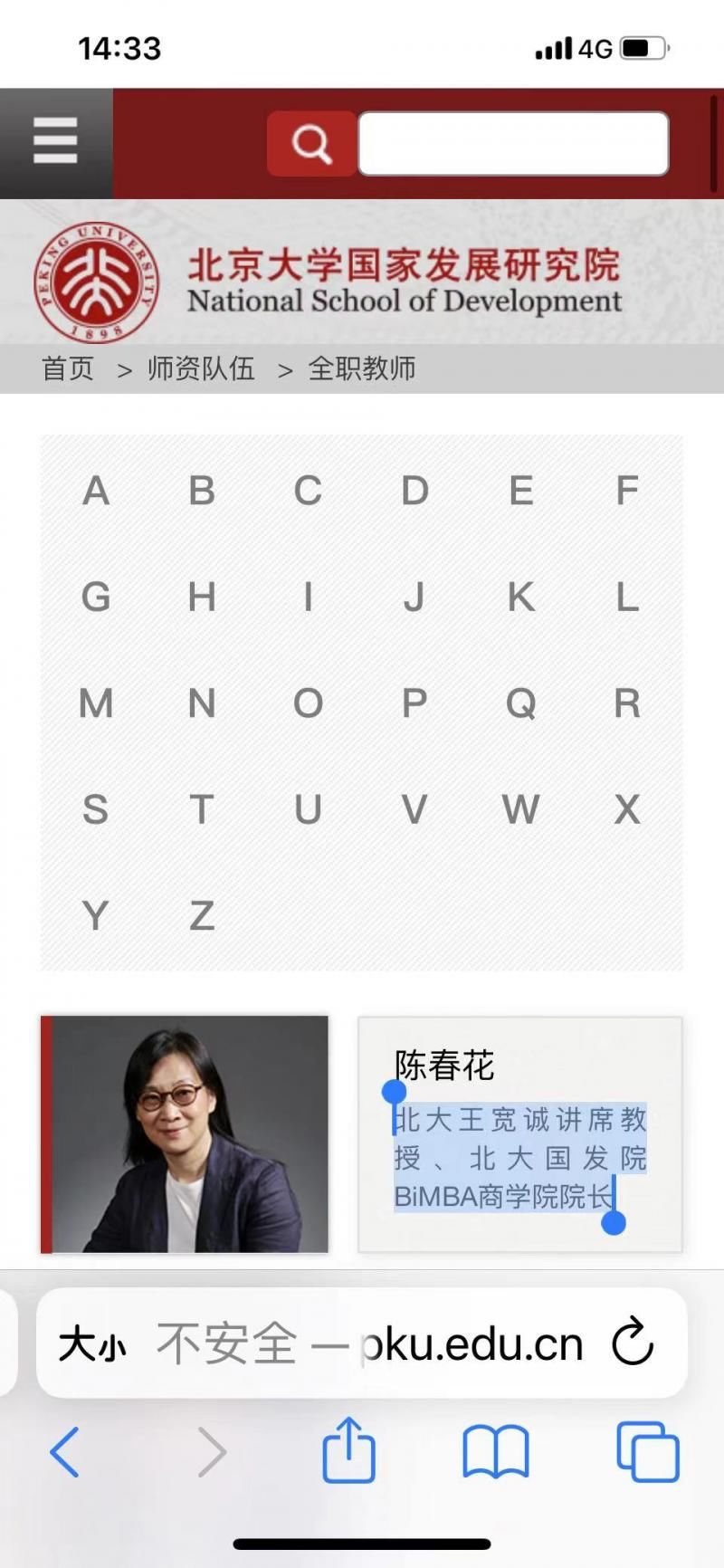Filter faculty by letter C

tap(308, 492)
